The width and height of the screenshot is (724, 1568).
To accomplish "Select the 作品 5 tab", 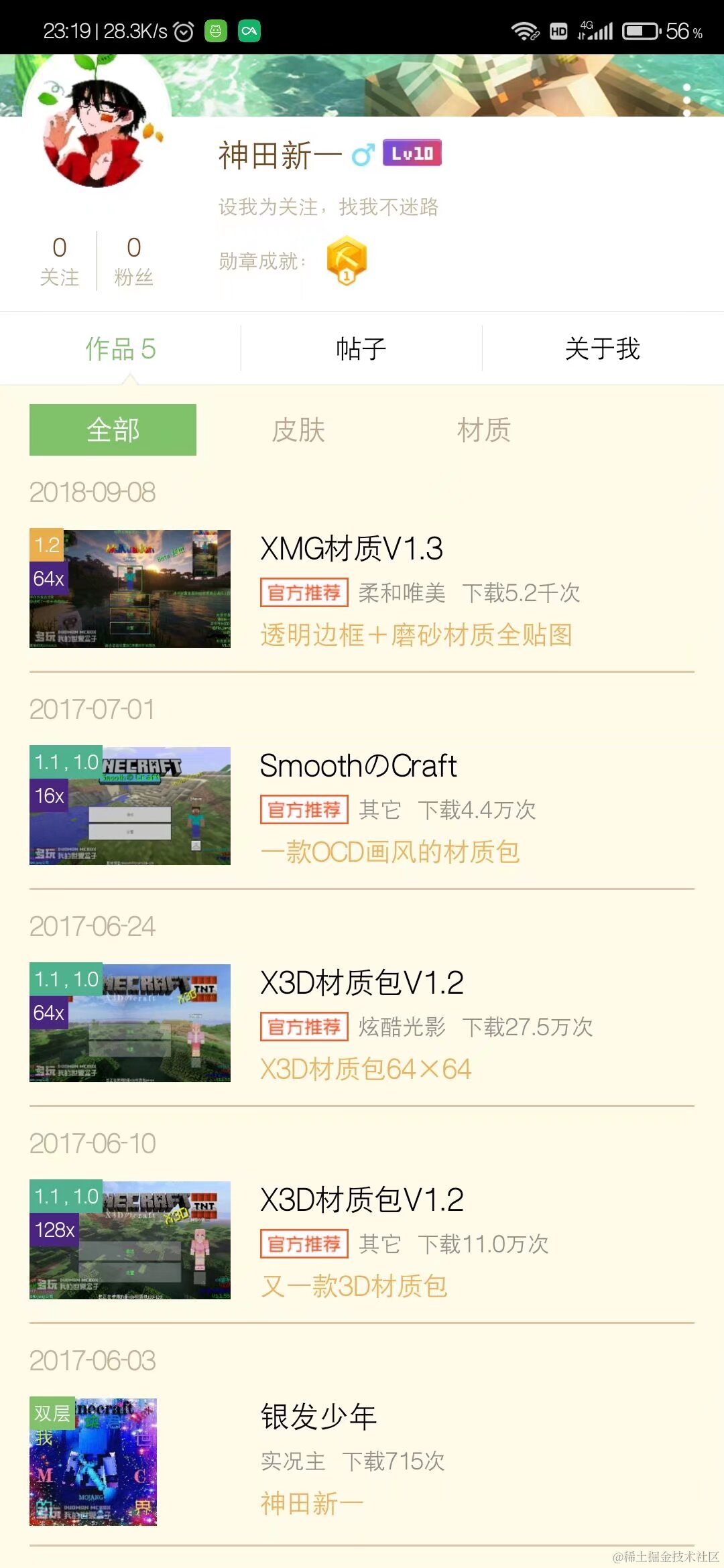I will pos(121,348).
